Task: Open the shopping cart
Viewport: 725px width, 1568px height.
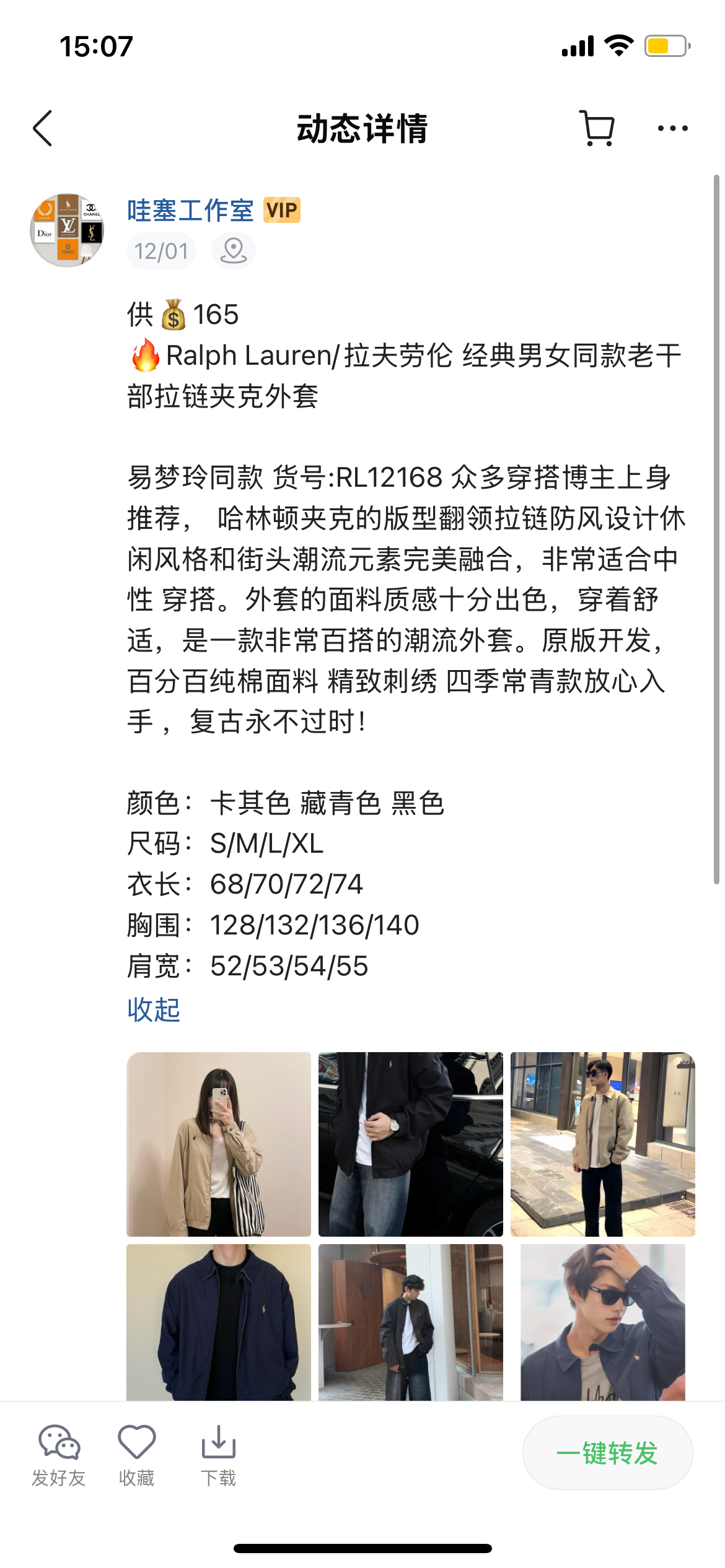Action: [597, 129]
